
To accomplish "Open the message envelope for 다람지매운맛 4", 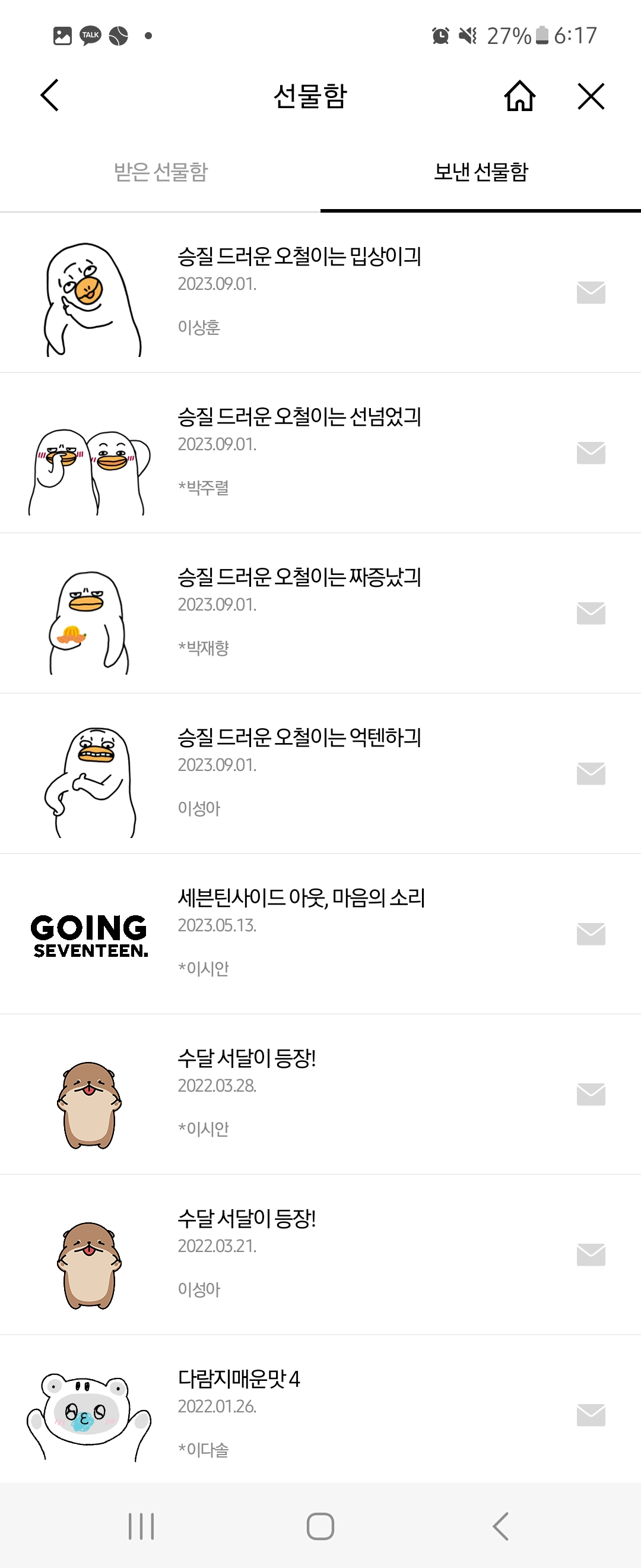I will click(x=591, y=1415).
